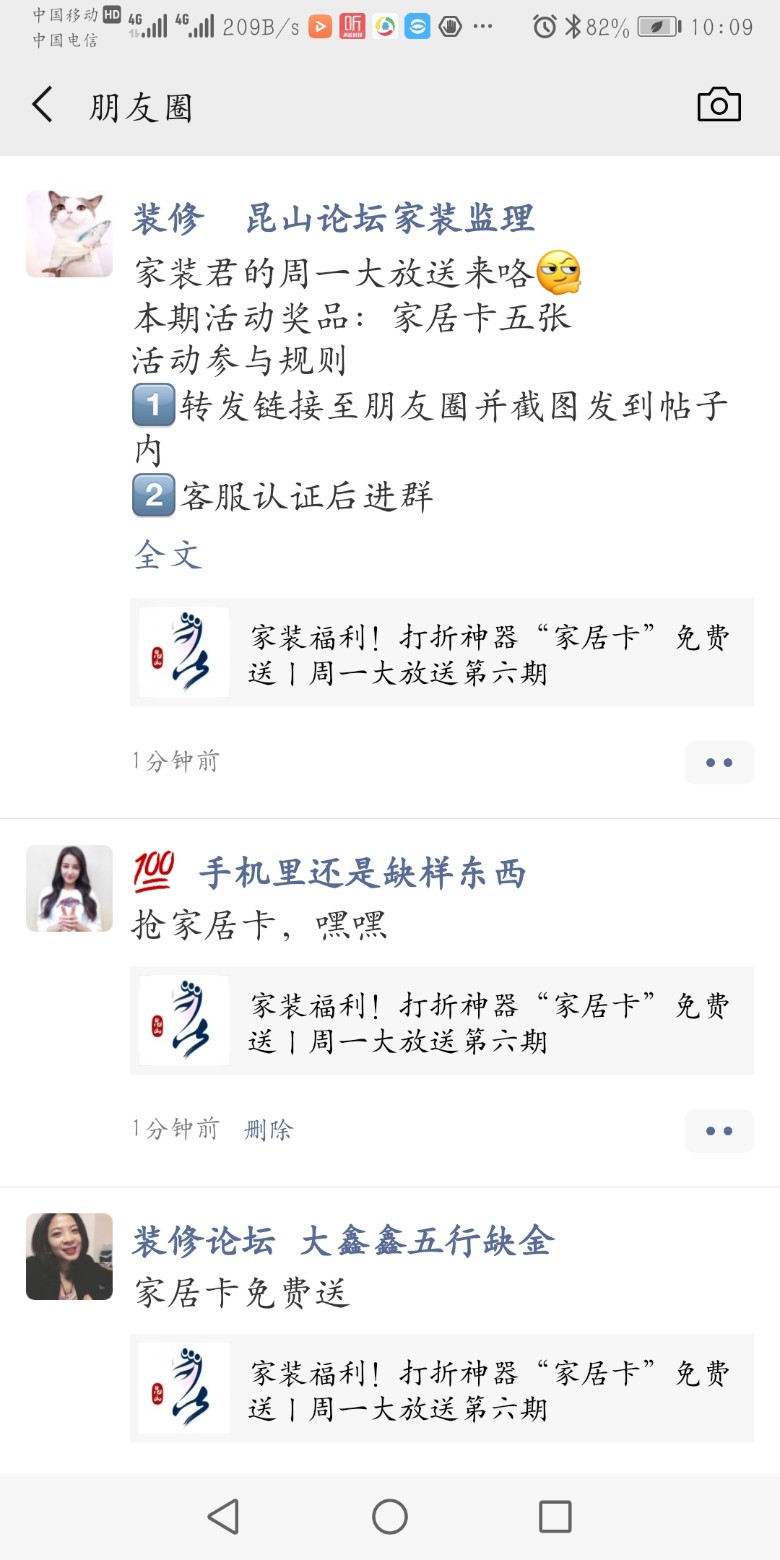Tap the system home button
780x1560 pixels.
click(x=389, y=1516)
